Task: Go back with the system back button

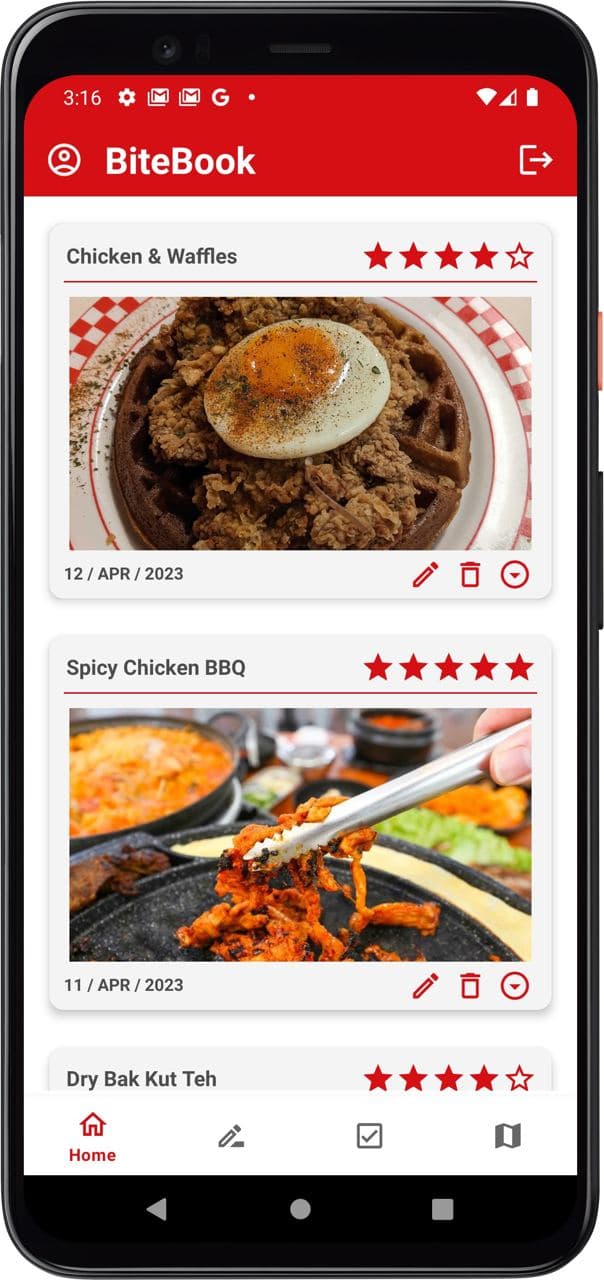Action: tap(157, 1209)
